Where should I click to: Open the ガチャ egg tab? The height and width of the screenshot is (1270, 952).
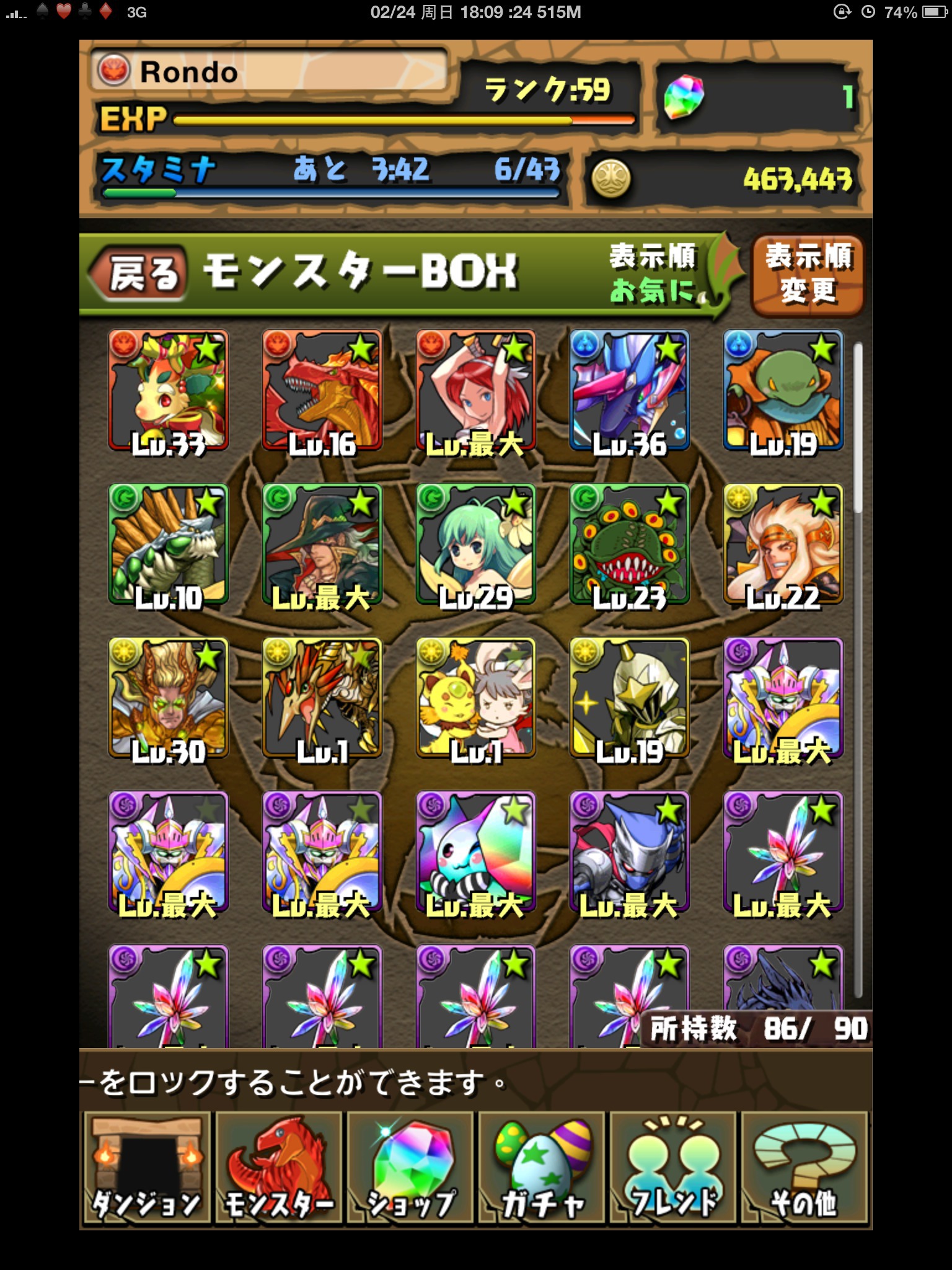[x=541, y=1167]
